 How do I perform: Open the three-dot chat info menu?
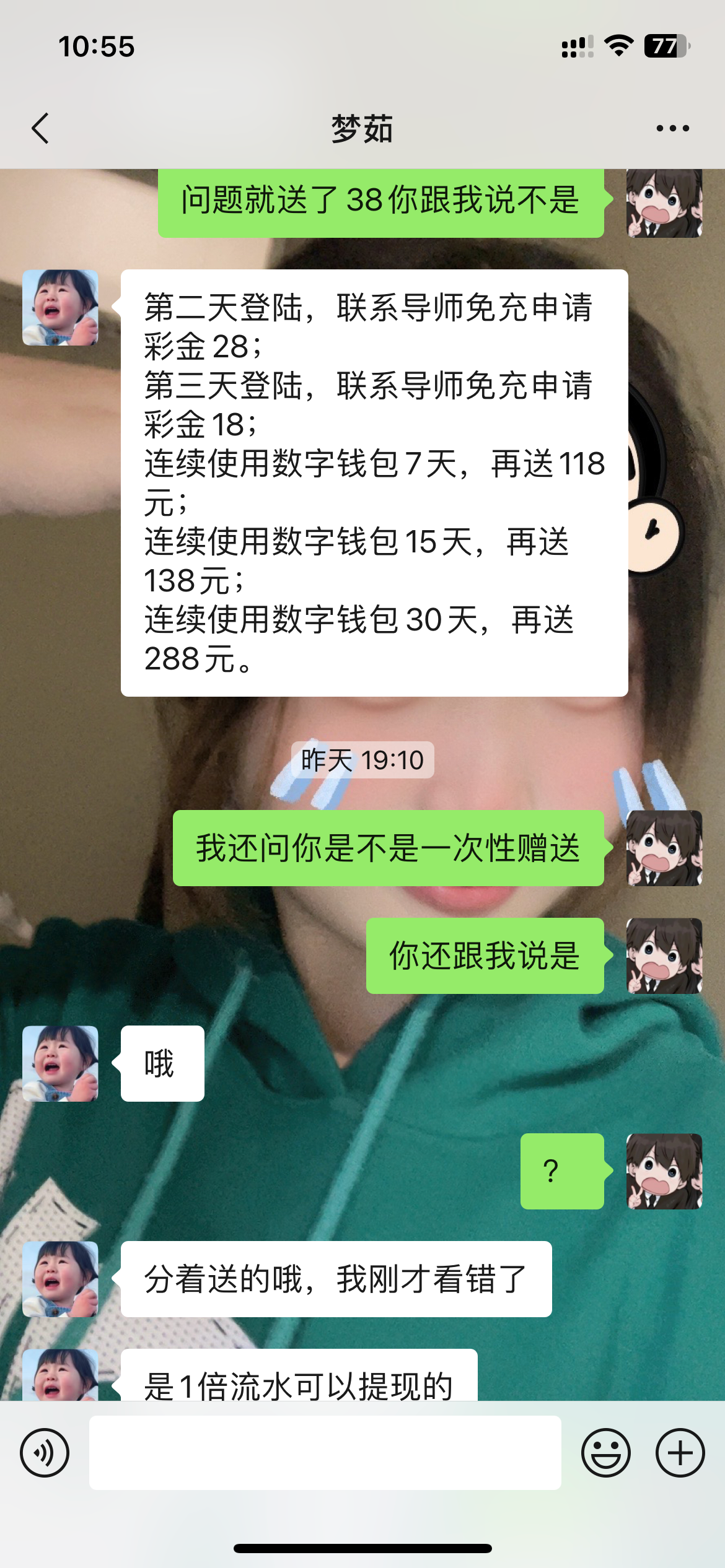click(x=672, y=129)
